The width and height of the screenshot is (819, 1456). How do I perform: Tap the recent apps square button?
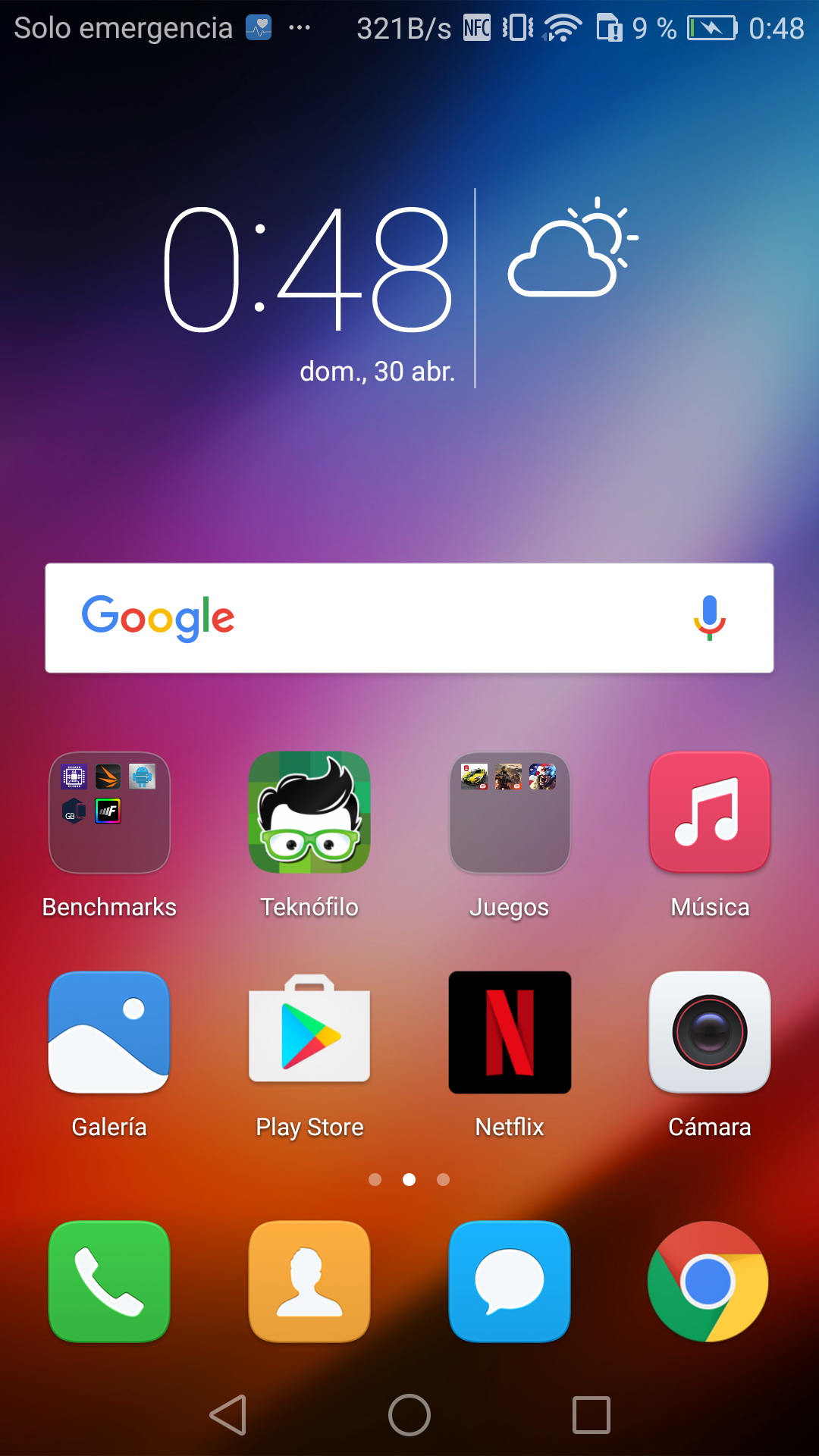coord(591,1415)
